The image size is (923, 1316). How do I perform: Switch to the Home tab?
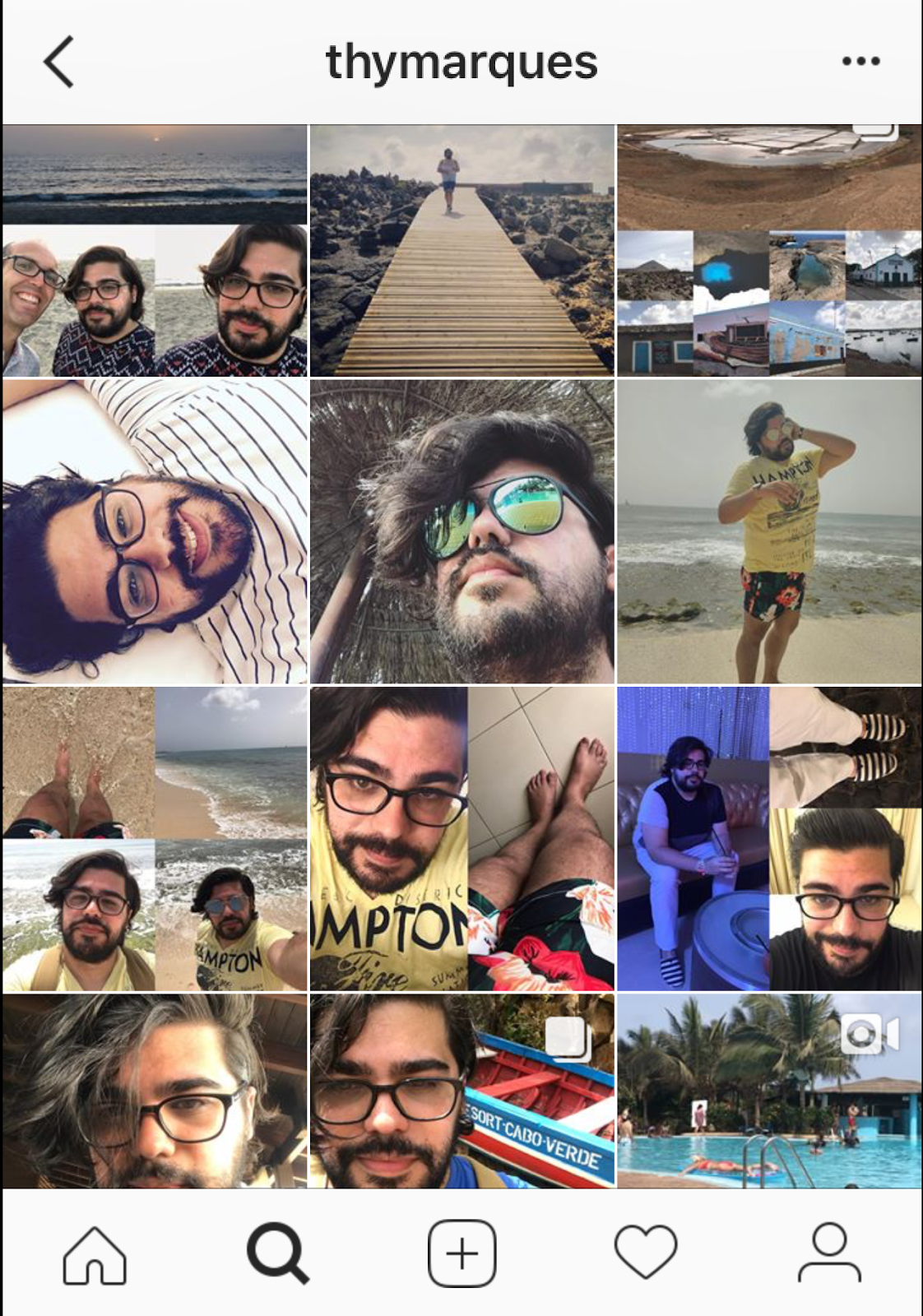95,1254
